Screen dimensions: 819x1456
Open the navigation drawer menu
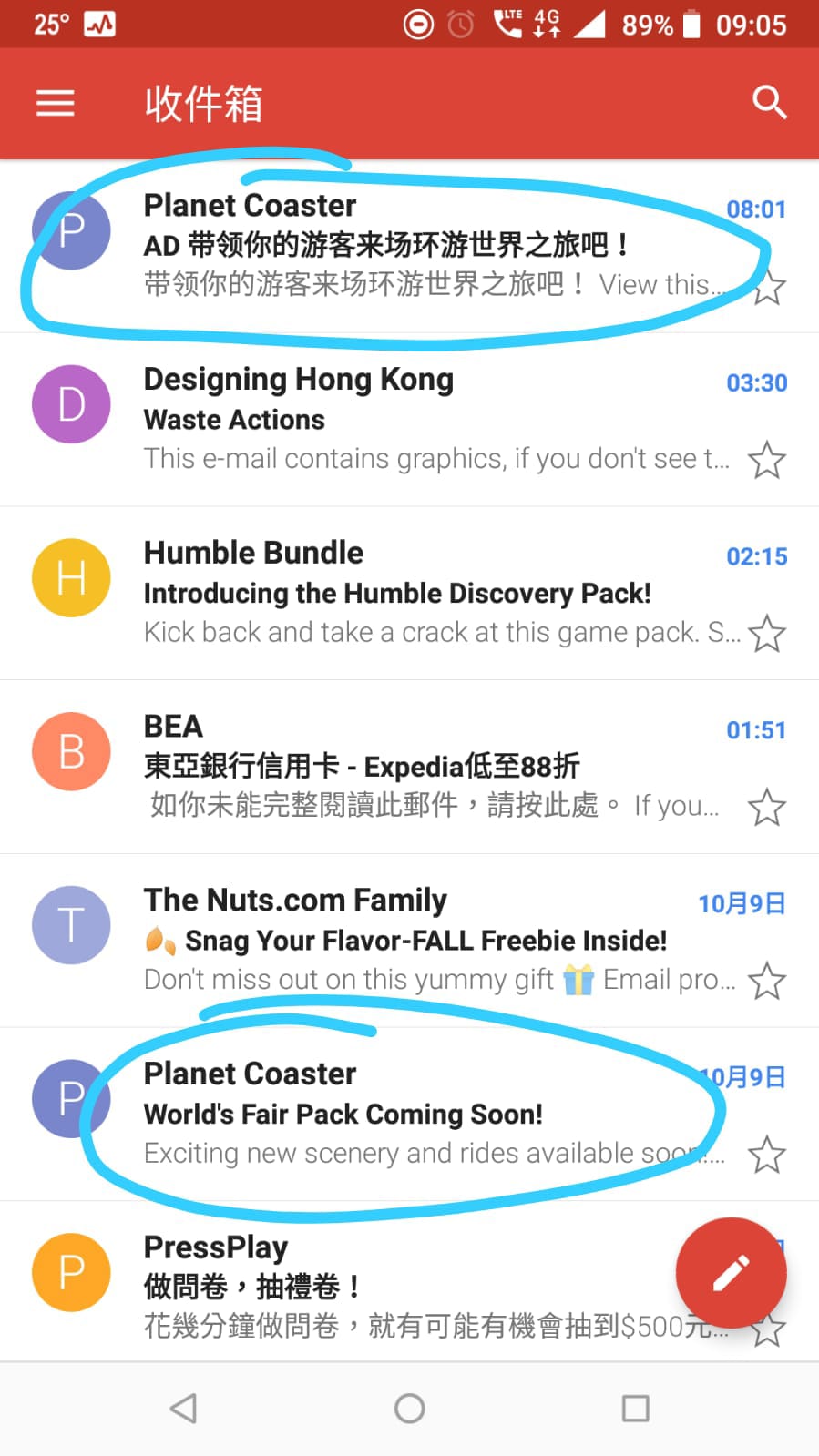[55, 103]
